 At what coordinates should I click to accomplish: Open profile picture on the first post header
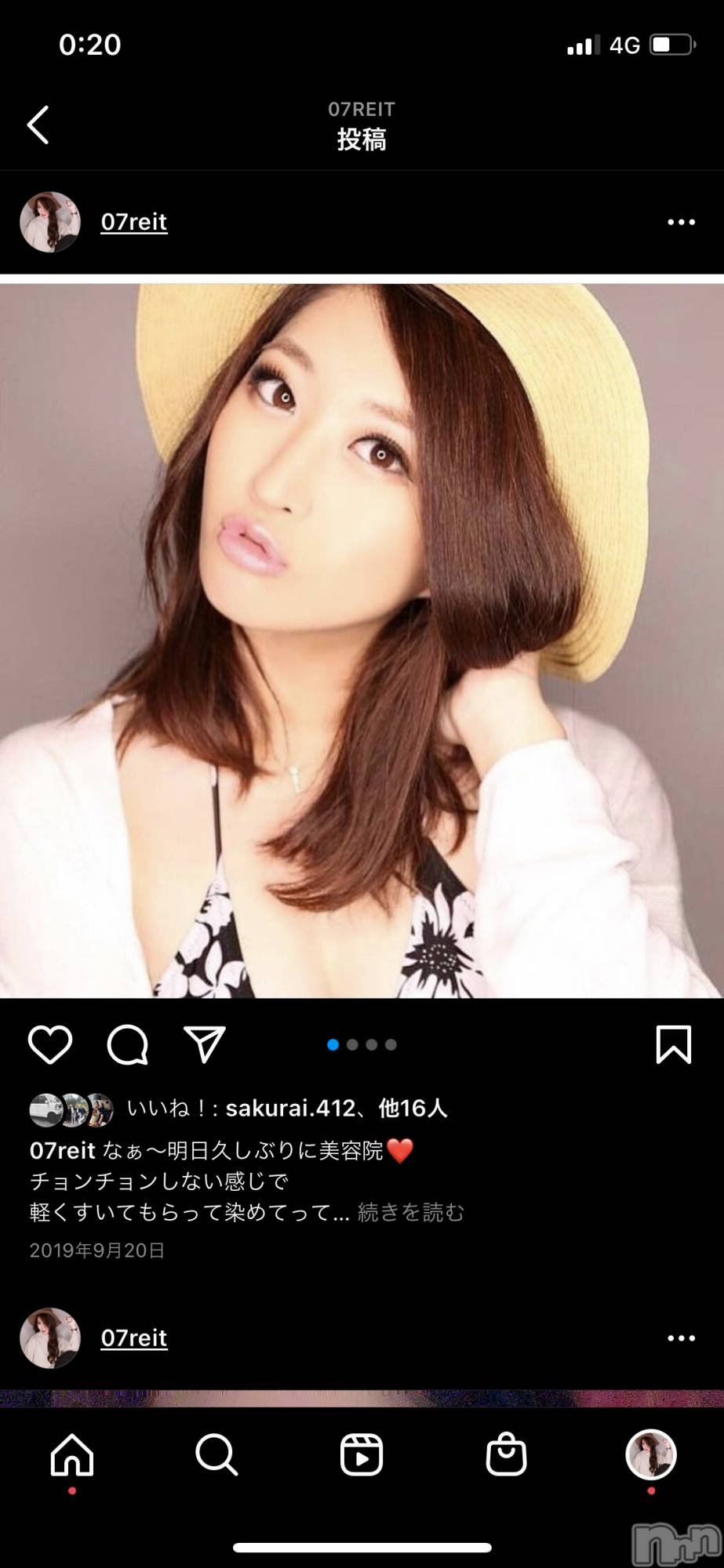[x=50, y=222]
